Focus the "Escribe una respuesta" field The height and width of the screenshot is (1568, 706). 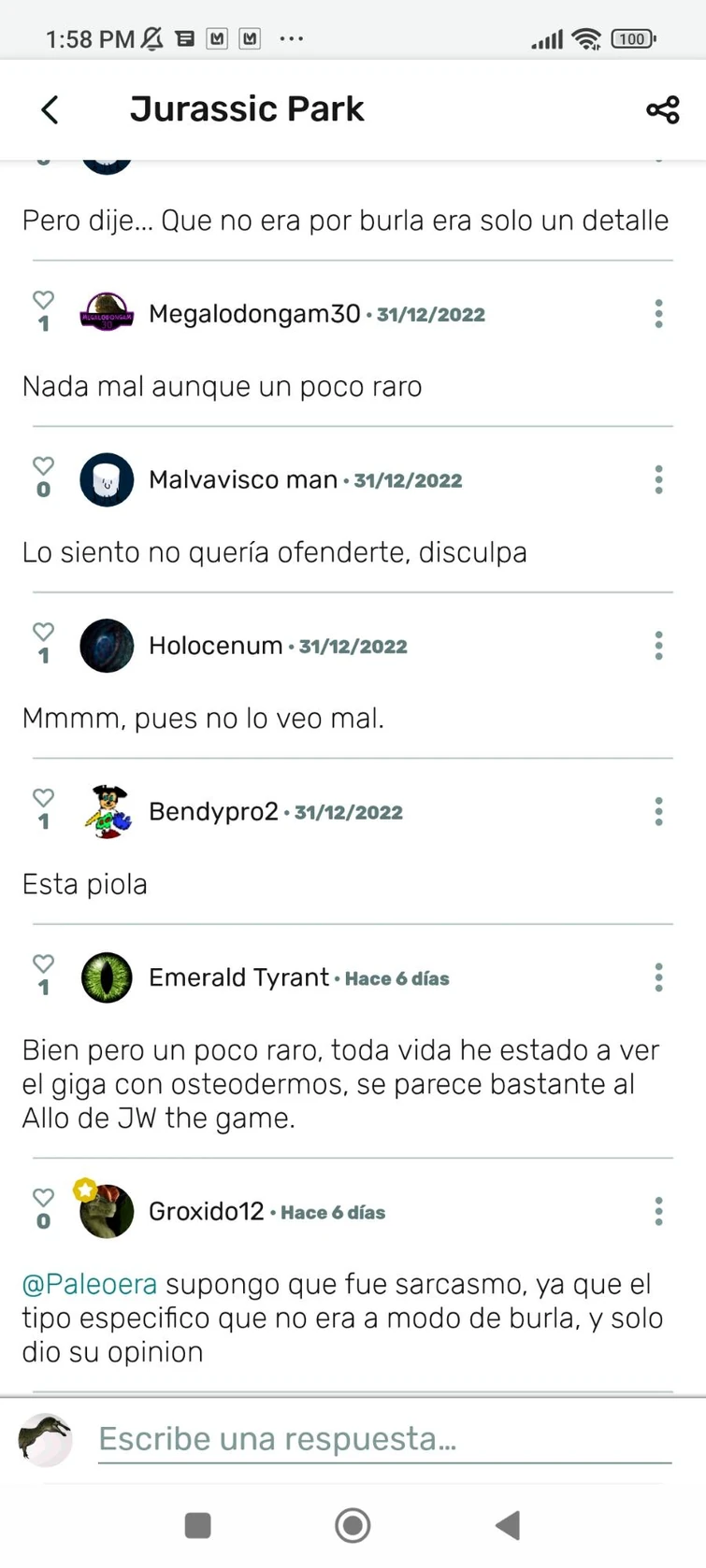click(383, 1439)
